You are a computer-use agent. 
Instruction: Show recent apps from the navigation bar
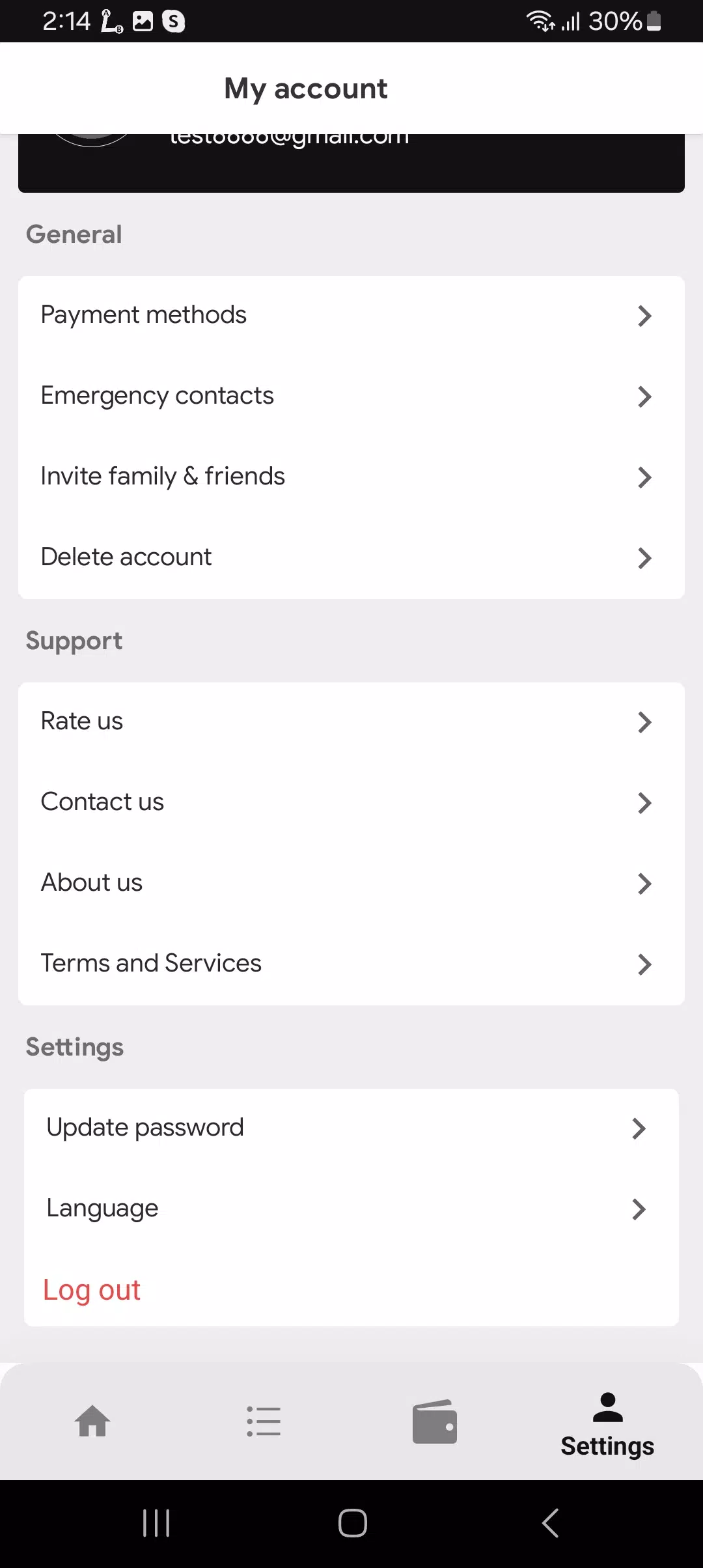pos(156,1523)
